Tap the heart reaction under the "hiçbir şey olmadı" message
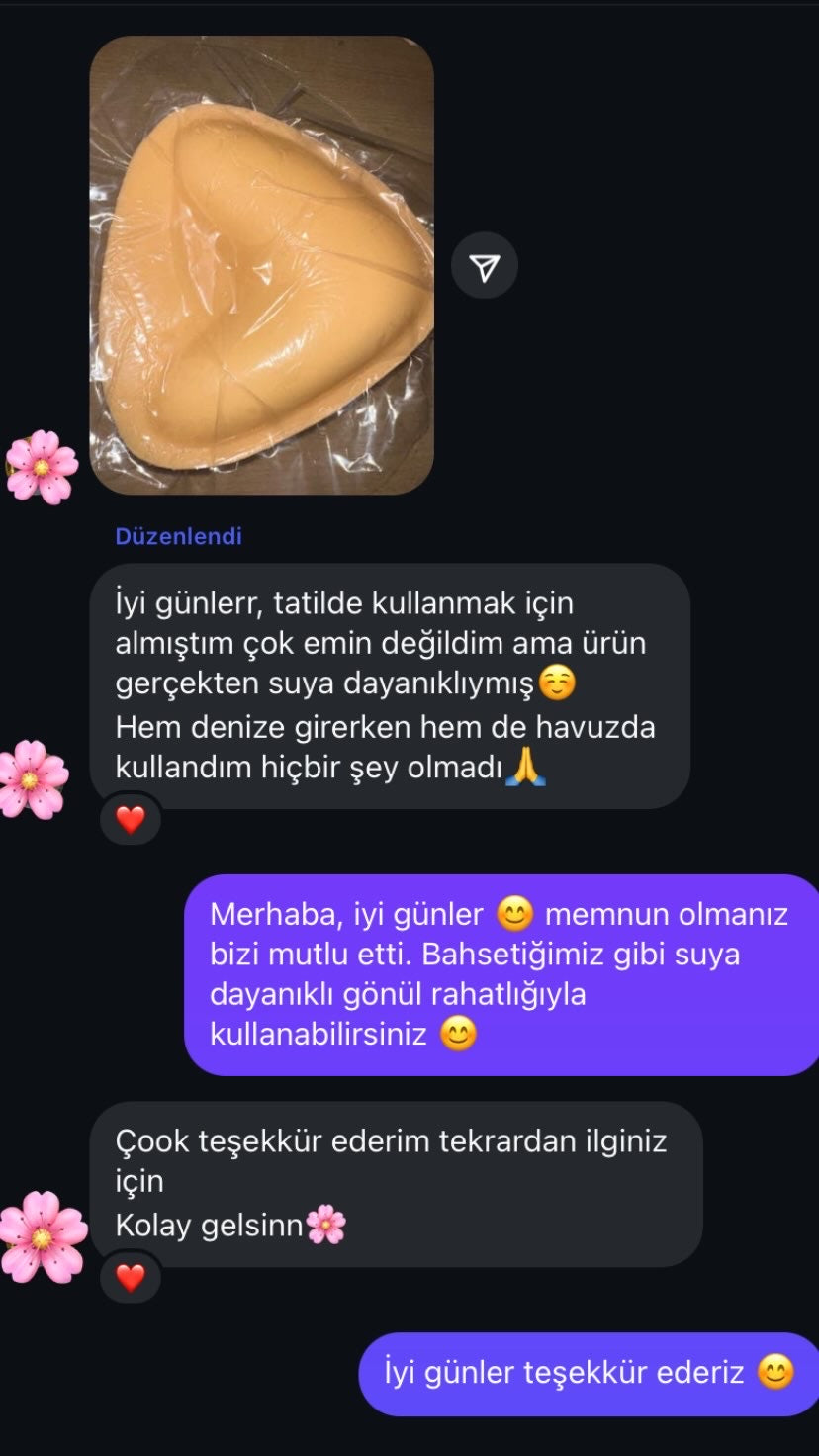 coord(131,819)
